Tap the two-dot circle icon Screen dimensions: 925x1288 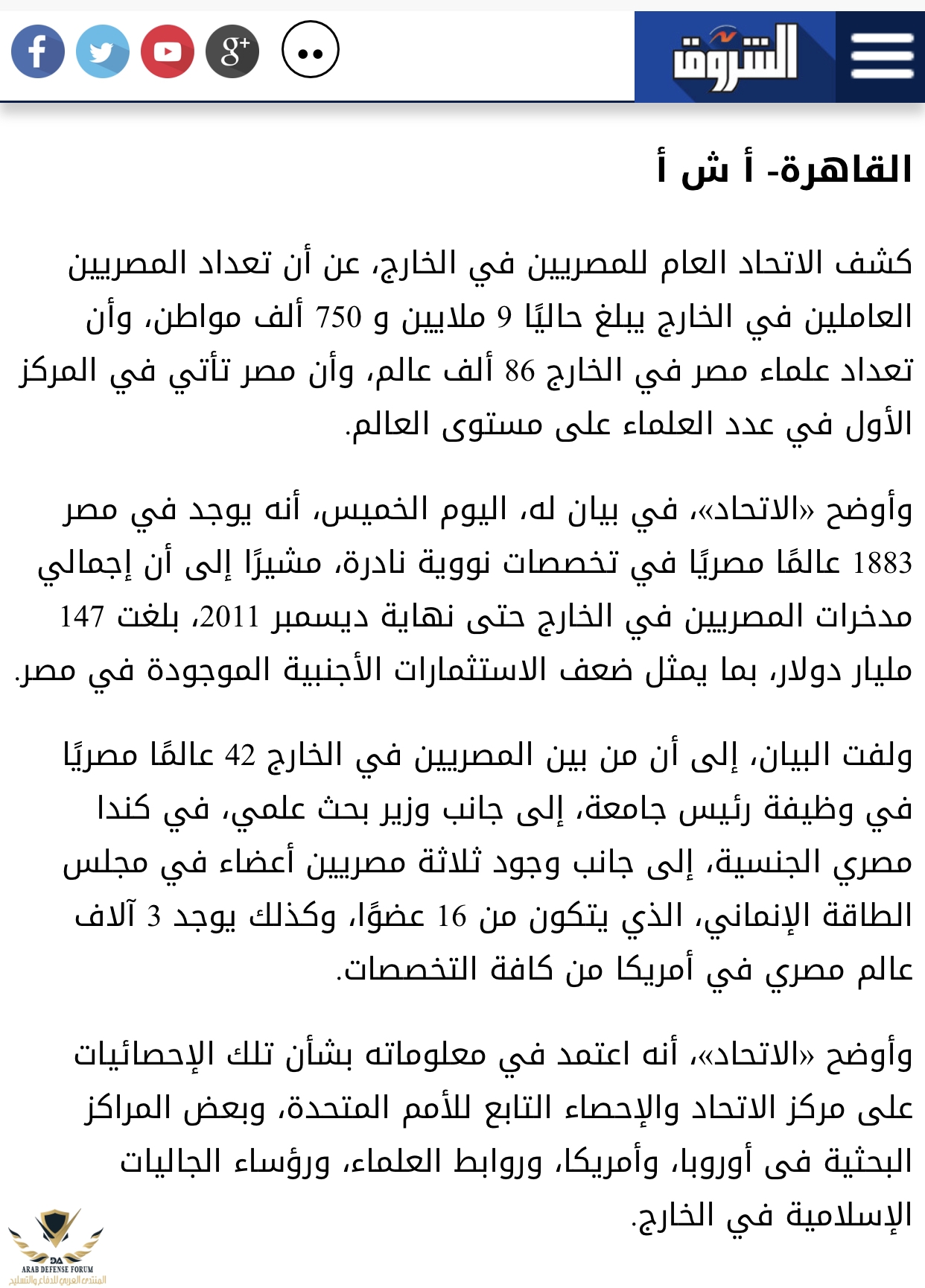point(311,50)
